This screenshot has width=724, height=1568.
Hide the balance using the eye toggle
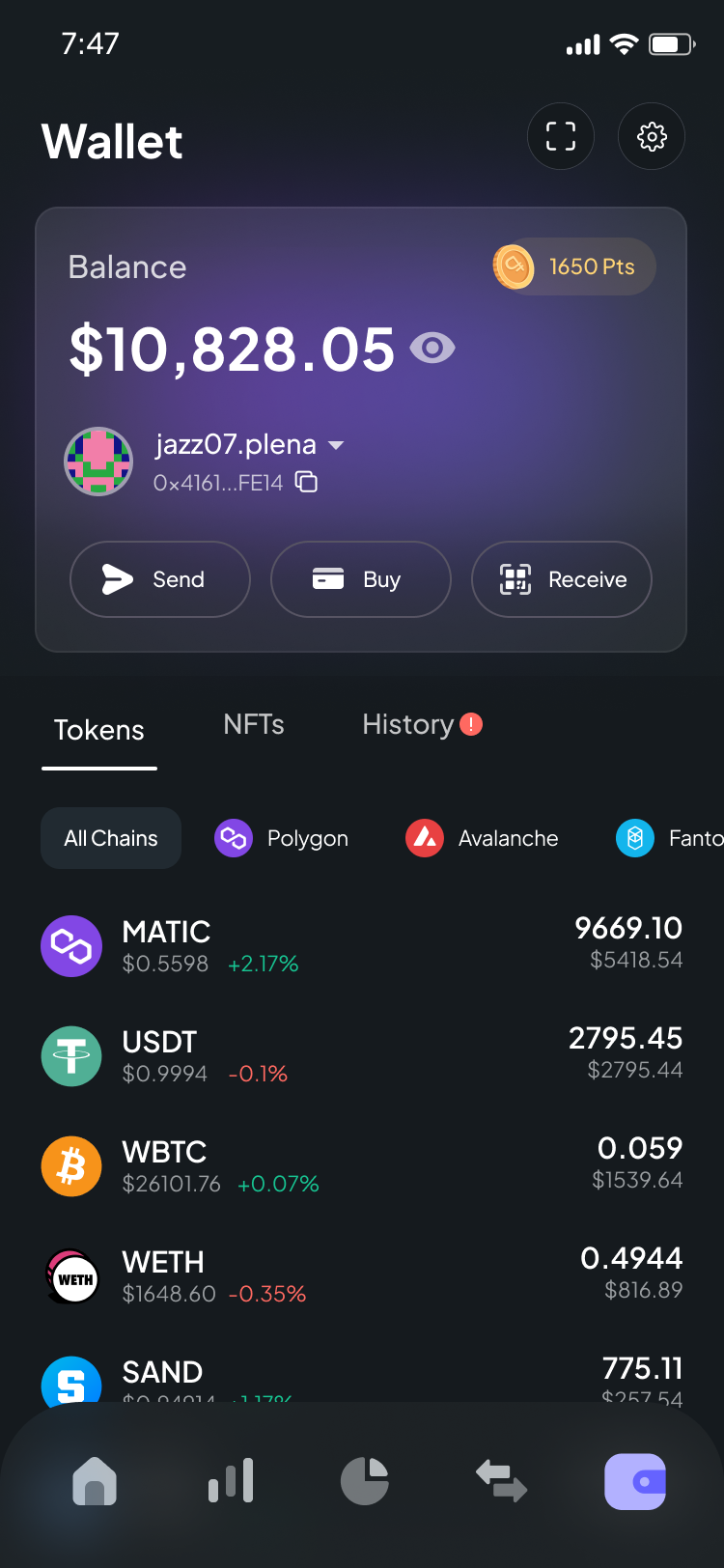click(x=432, y=347)
